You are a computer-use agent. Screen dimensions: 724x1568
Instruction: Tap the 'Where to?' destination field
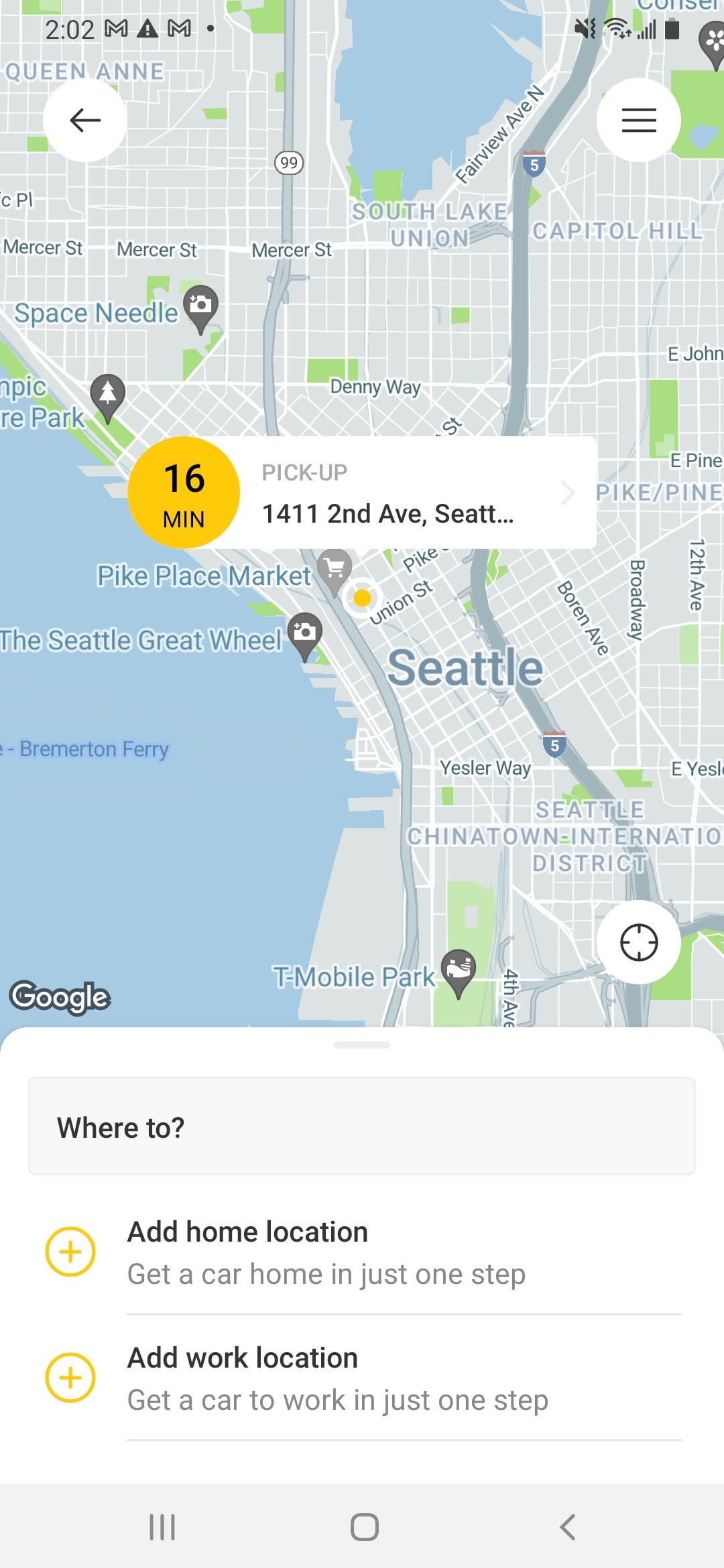pos(362,1126)
